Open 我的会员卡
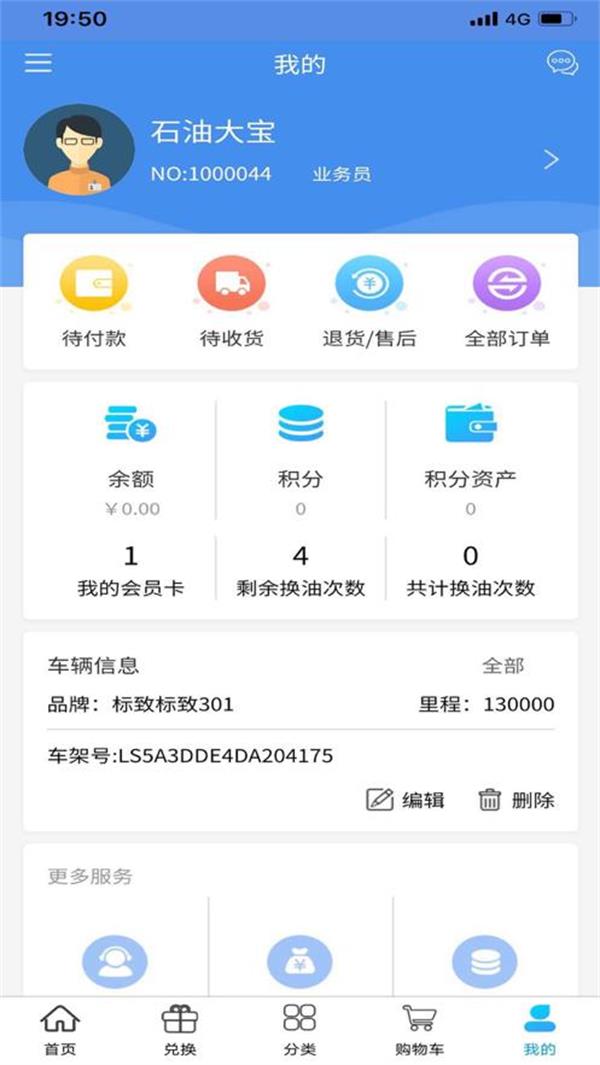 [x=130, y=571]
